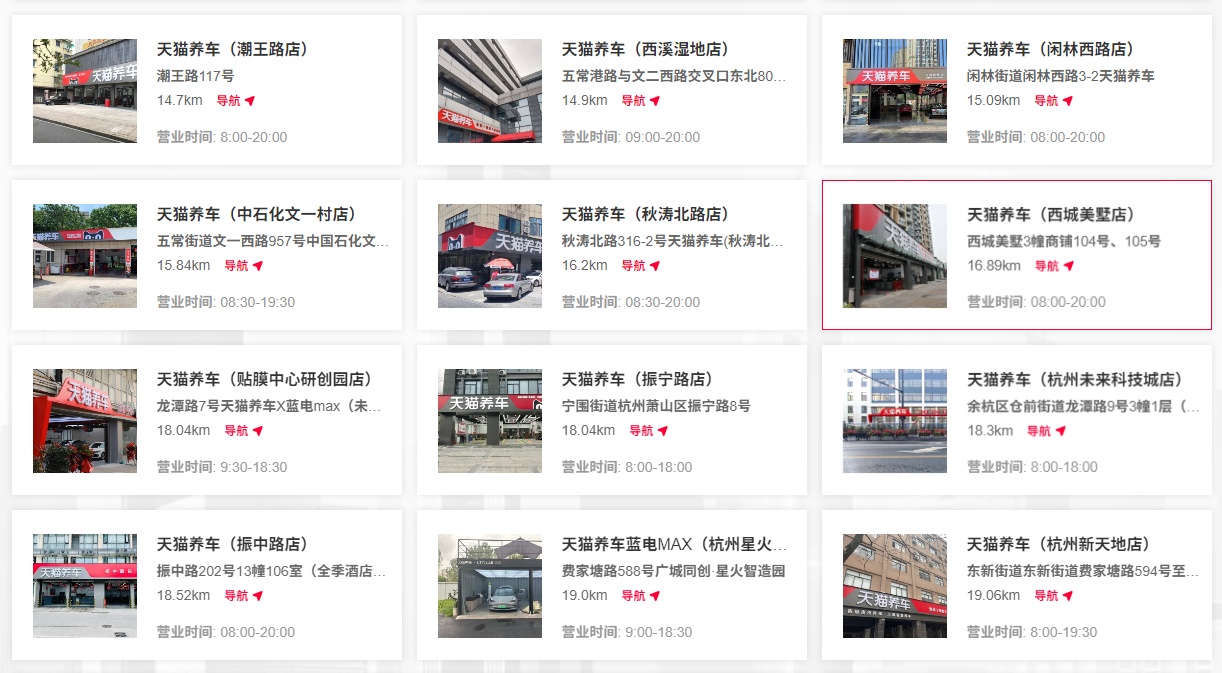Navigate to 秋涛北路店
The width and height of the screenshot is (1222, 673).
tap(641, 266)
